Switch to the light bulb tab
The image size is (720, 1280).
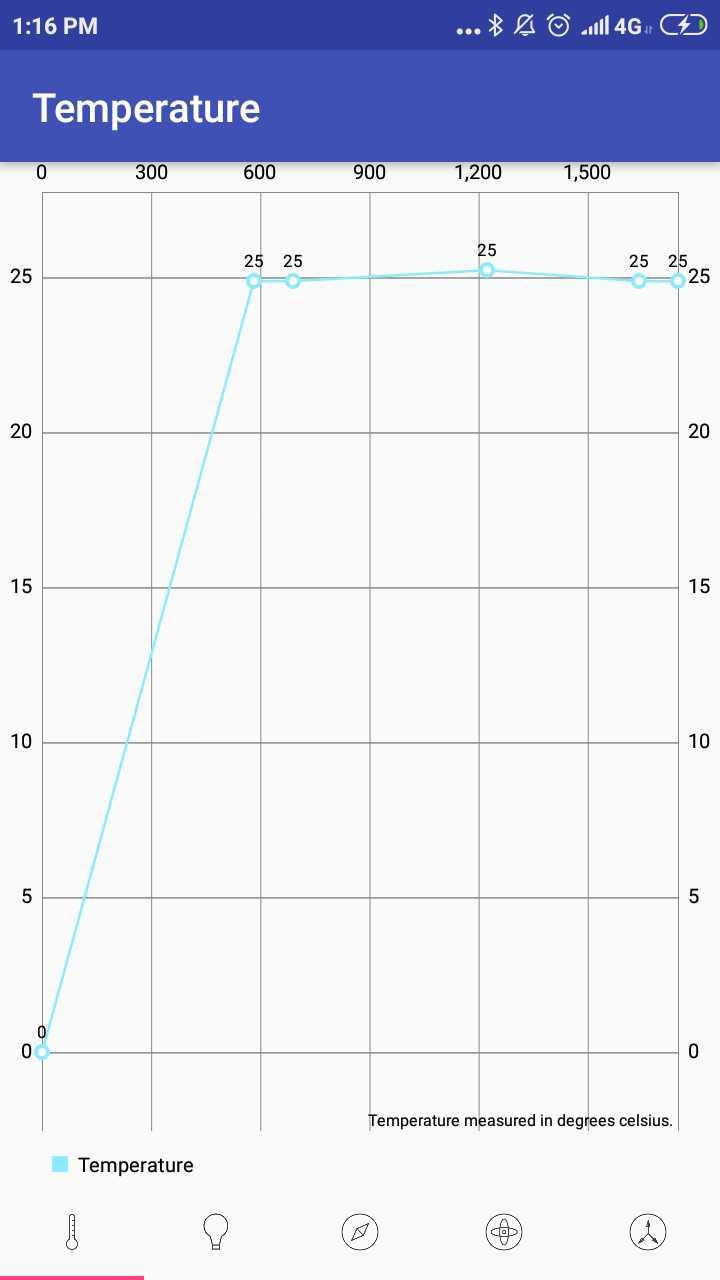[x=216, y=1232]
